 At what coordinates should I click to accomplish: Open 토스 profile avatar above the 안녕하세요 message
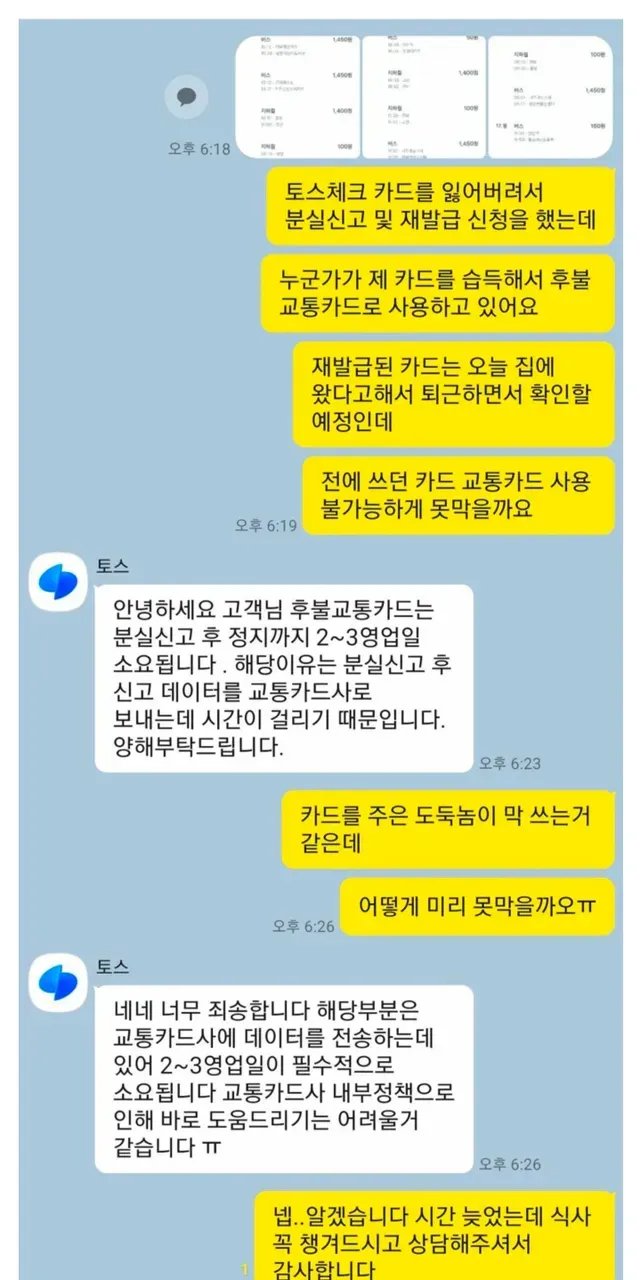[59, 582]
